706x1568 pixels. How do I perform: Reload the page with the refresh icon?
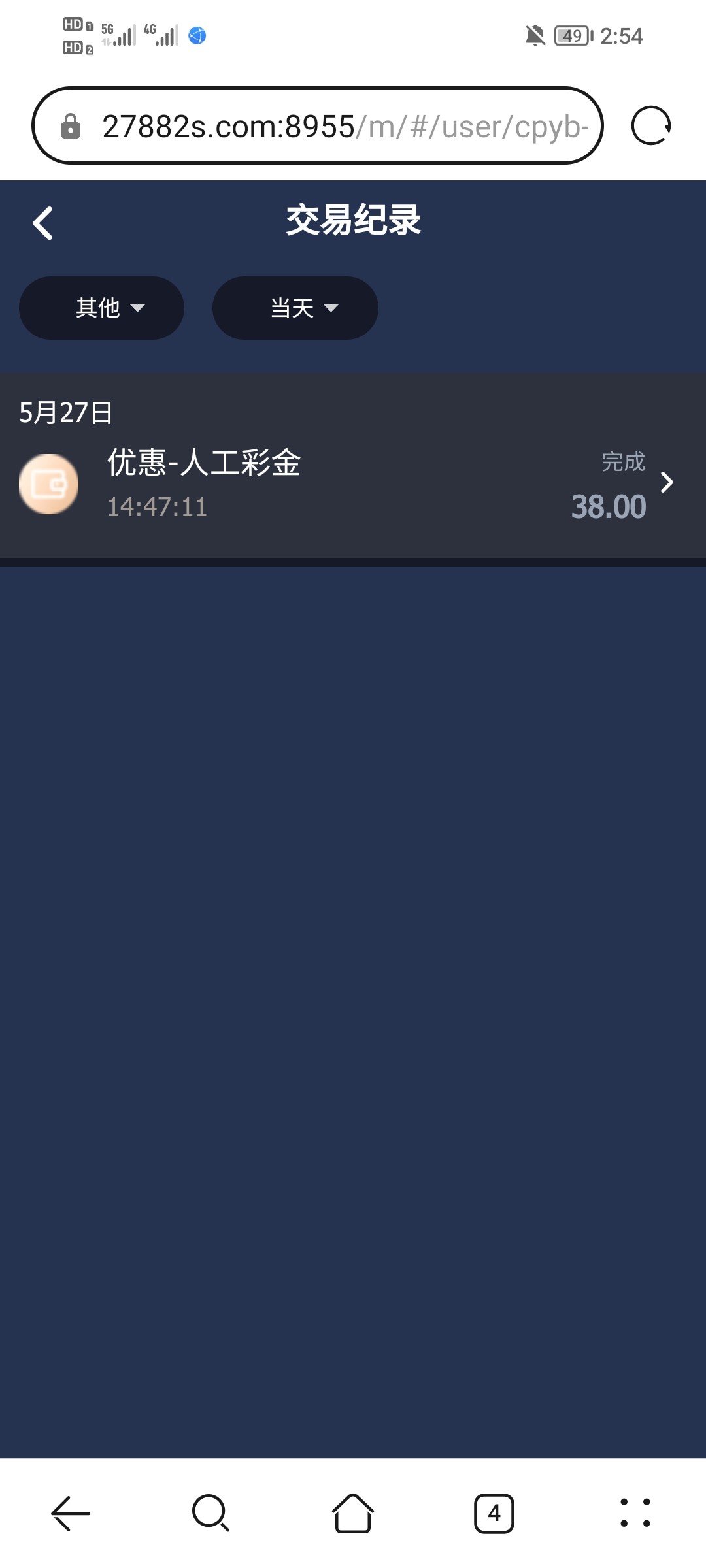650,125
